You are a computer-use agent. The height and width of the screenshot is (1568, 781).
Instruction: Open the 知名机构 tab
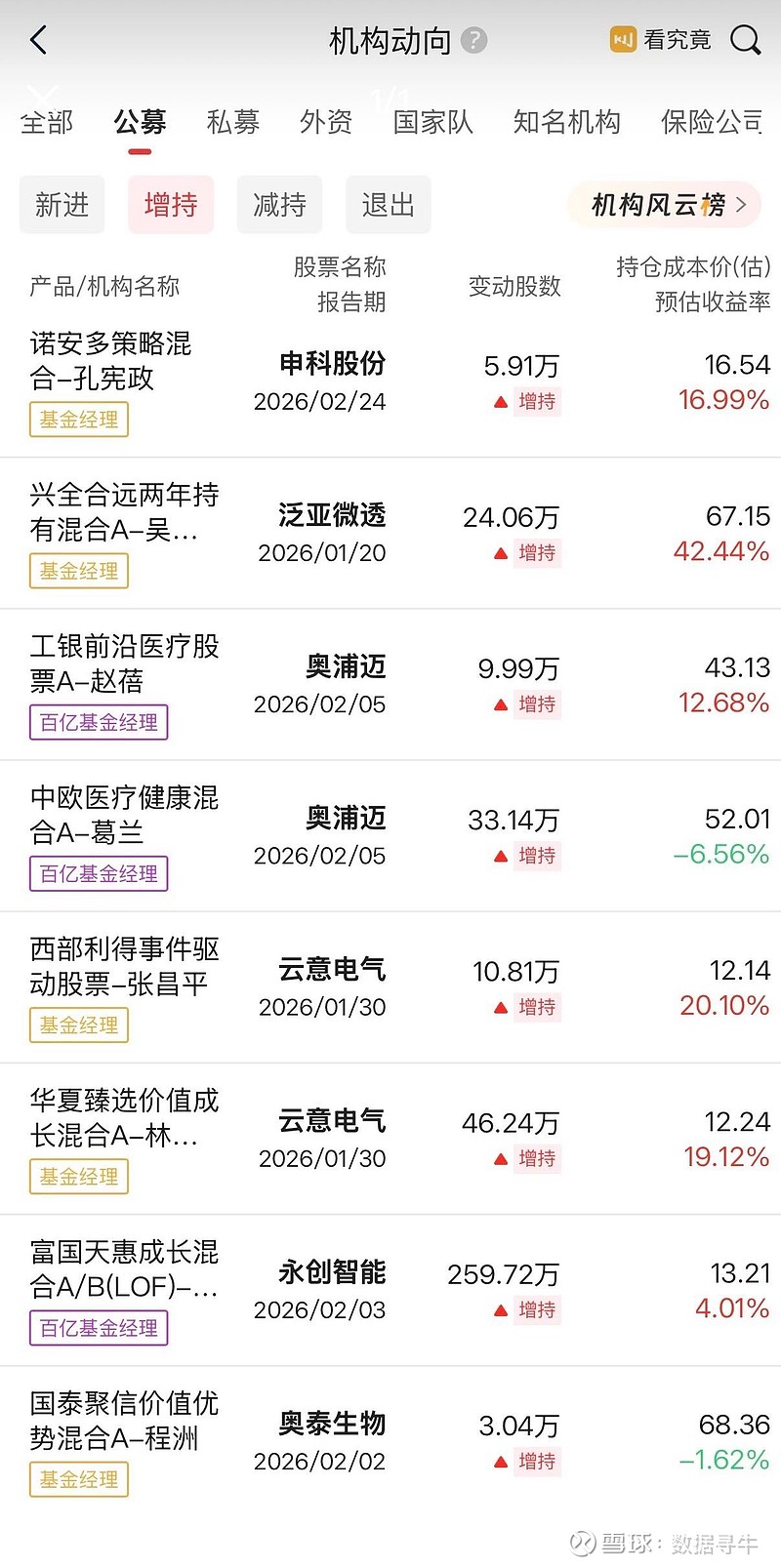pyautogui.click(x=566, y=123)
